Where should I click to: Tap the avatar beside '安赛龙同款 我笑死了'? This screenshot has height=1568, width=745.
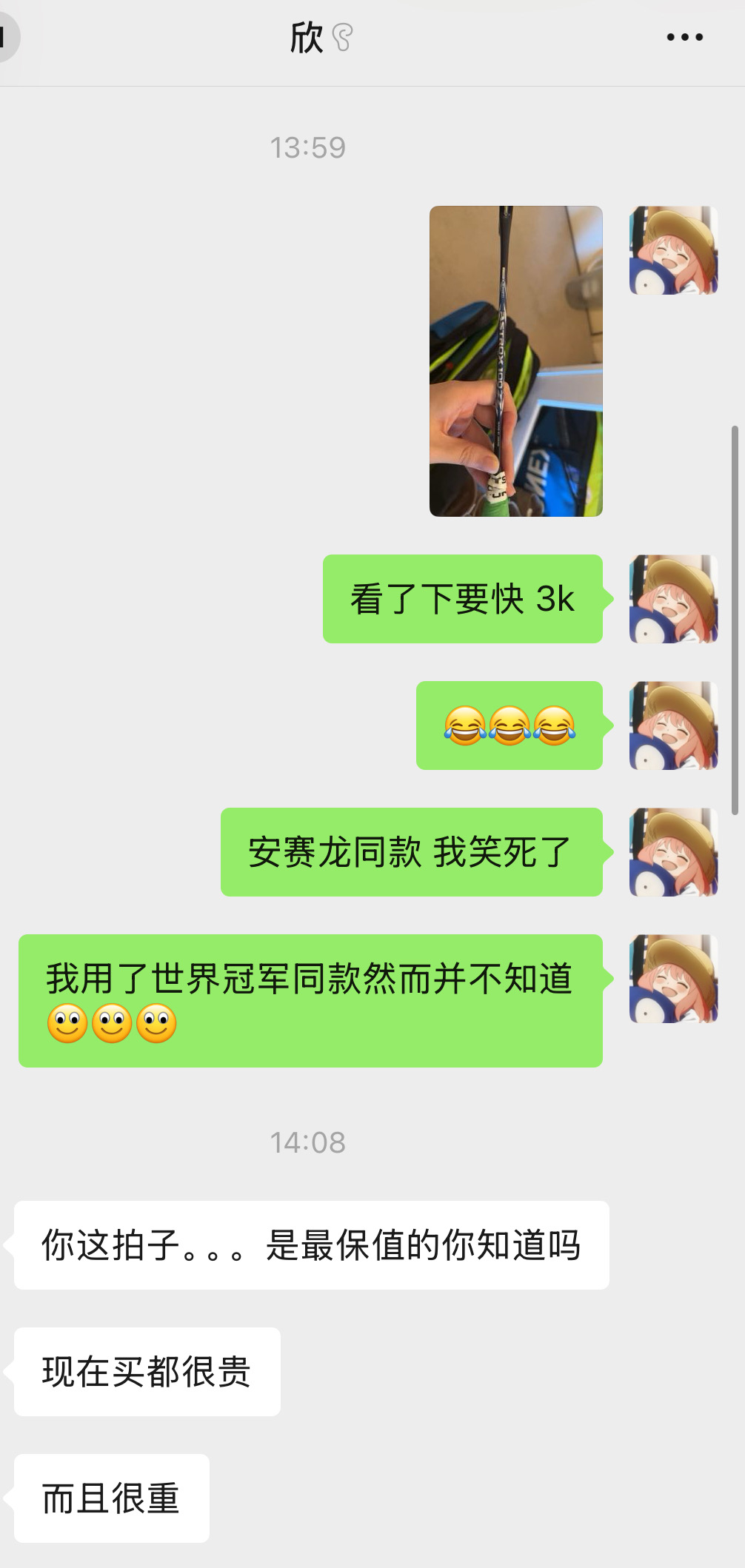pyautogui.click(x=674, y=852)
